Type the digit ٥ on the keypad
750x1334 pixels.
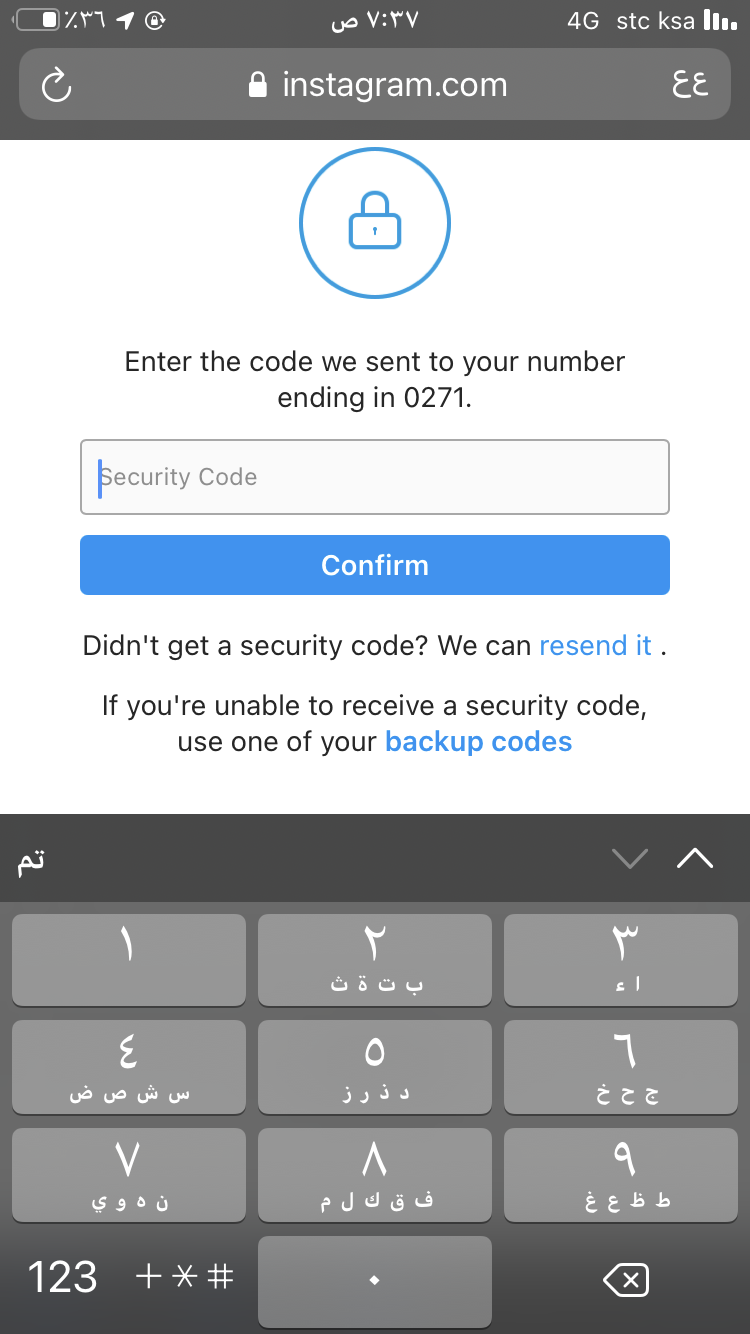tap(375, 1067)
